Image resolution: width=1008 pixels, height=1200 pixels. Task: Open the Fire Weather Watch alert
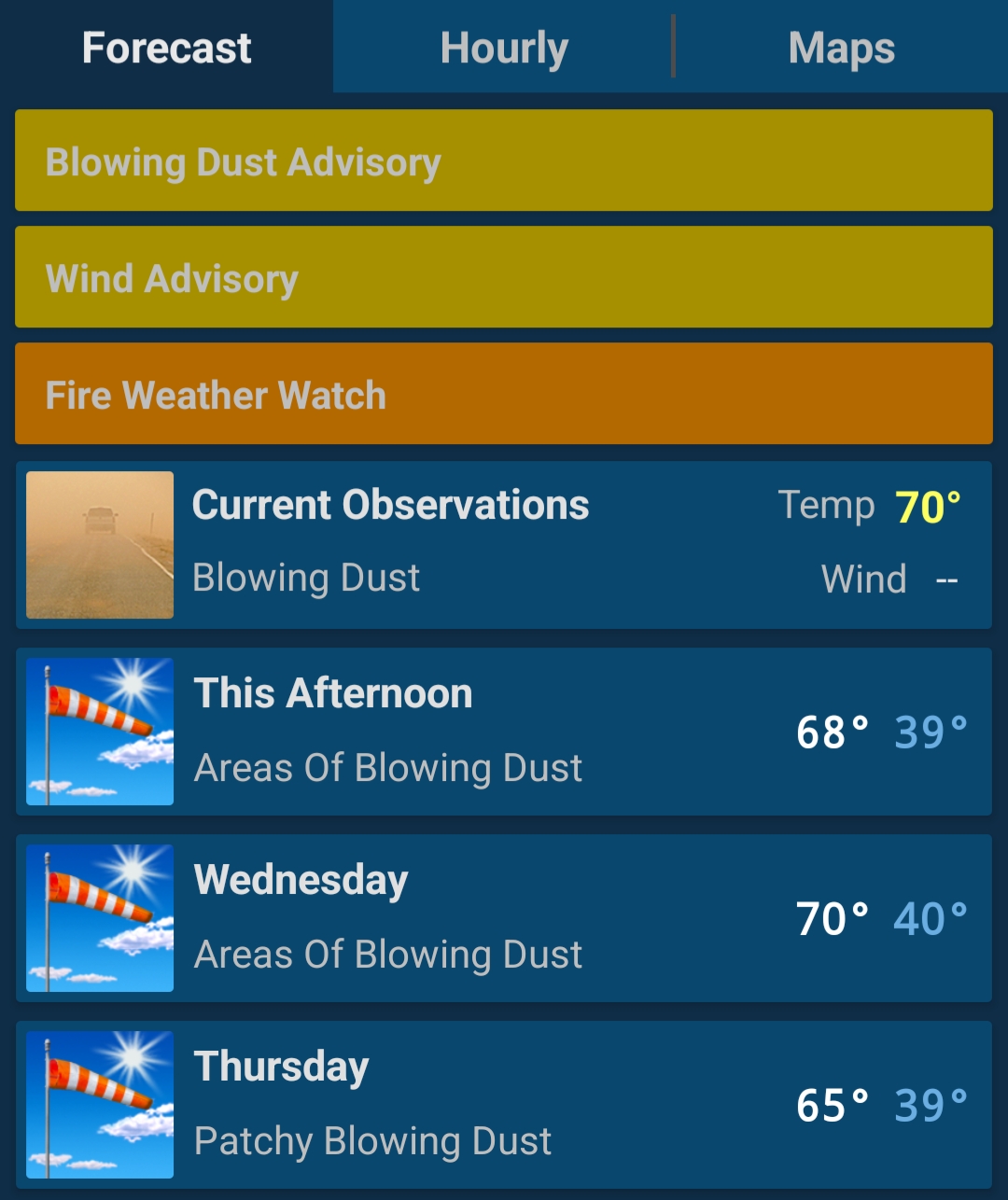[504, 394]
